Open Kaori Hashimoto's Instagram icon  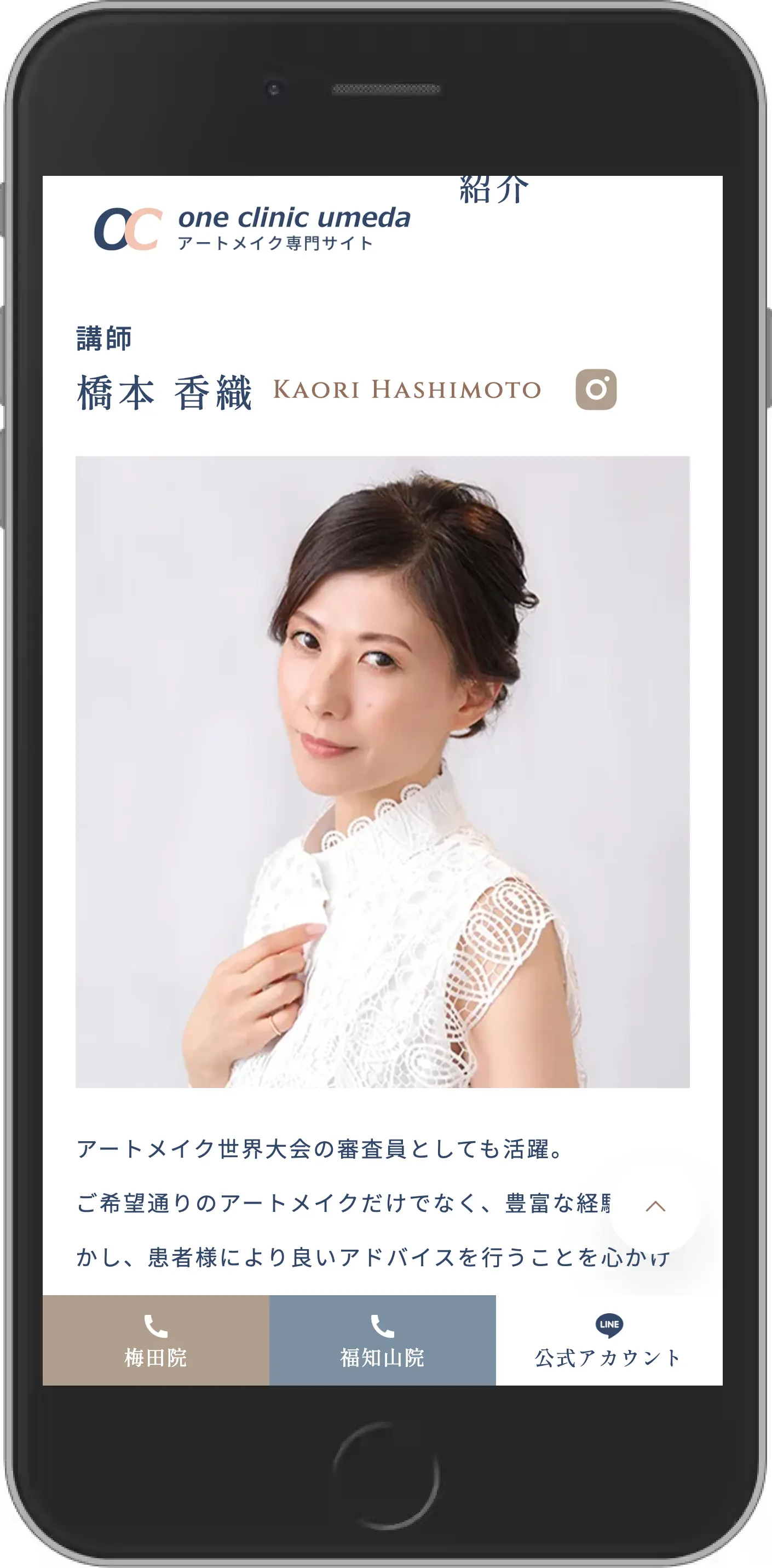coord(596,390)
